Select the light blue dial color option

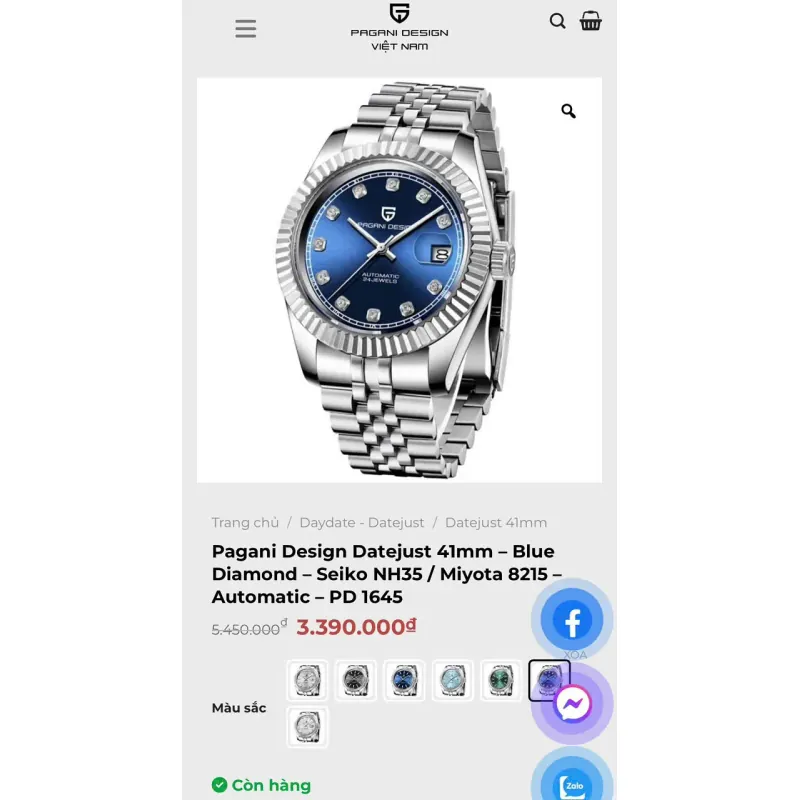click(452, 680)
